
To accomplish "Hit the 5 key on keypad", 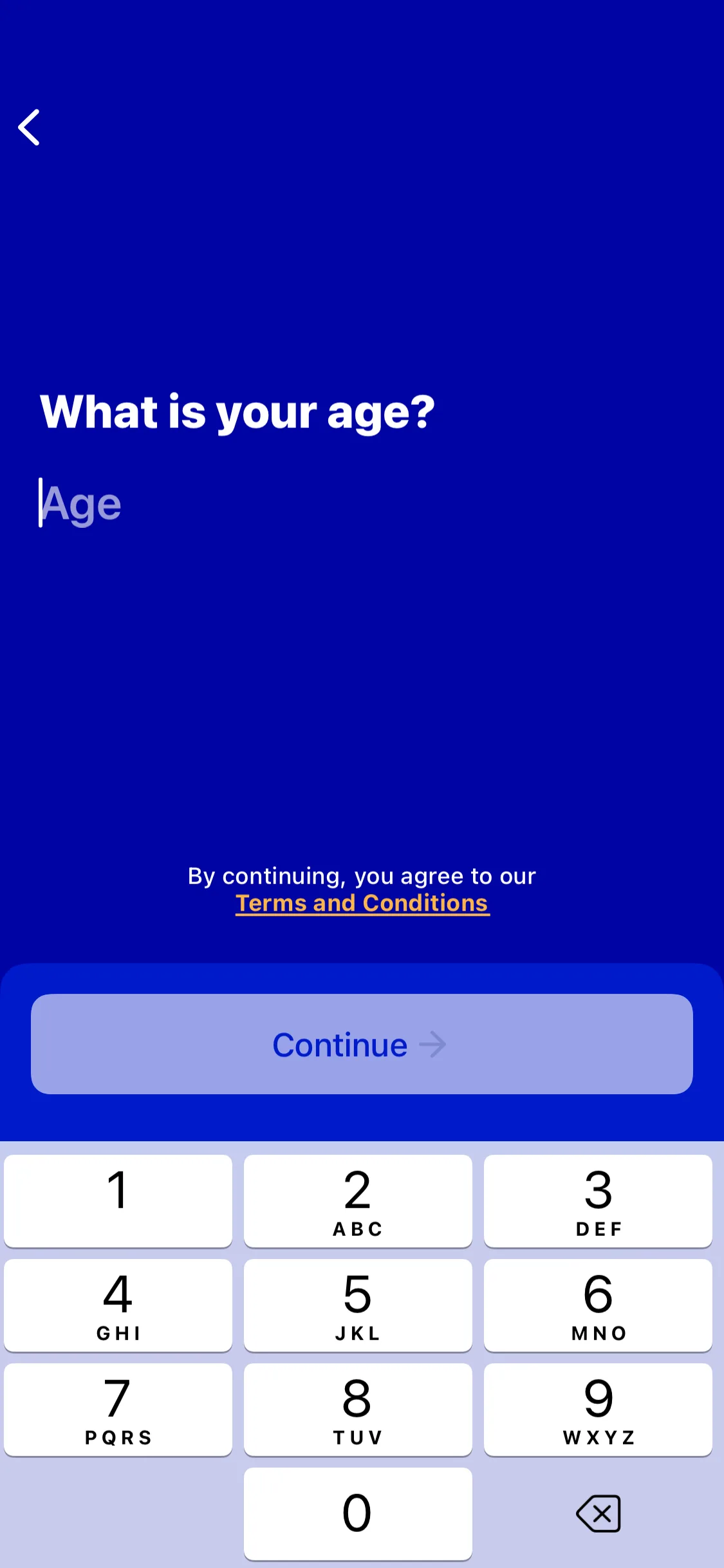I will [358, 1305].
